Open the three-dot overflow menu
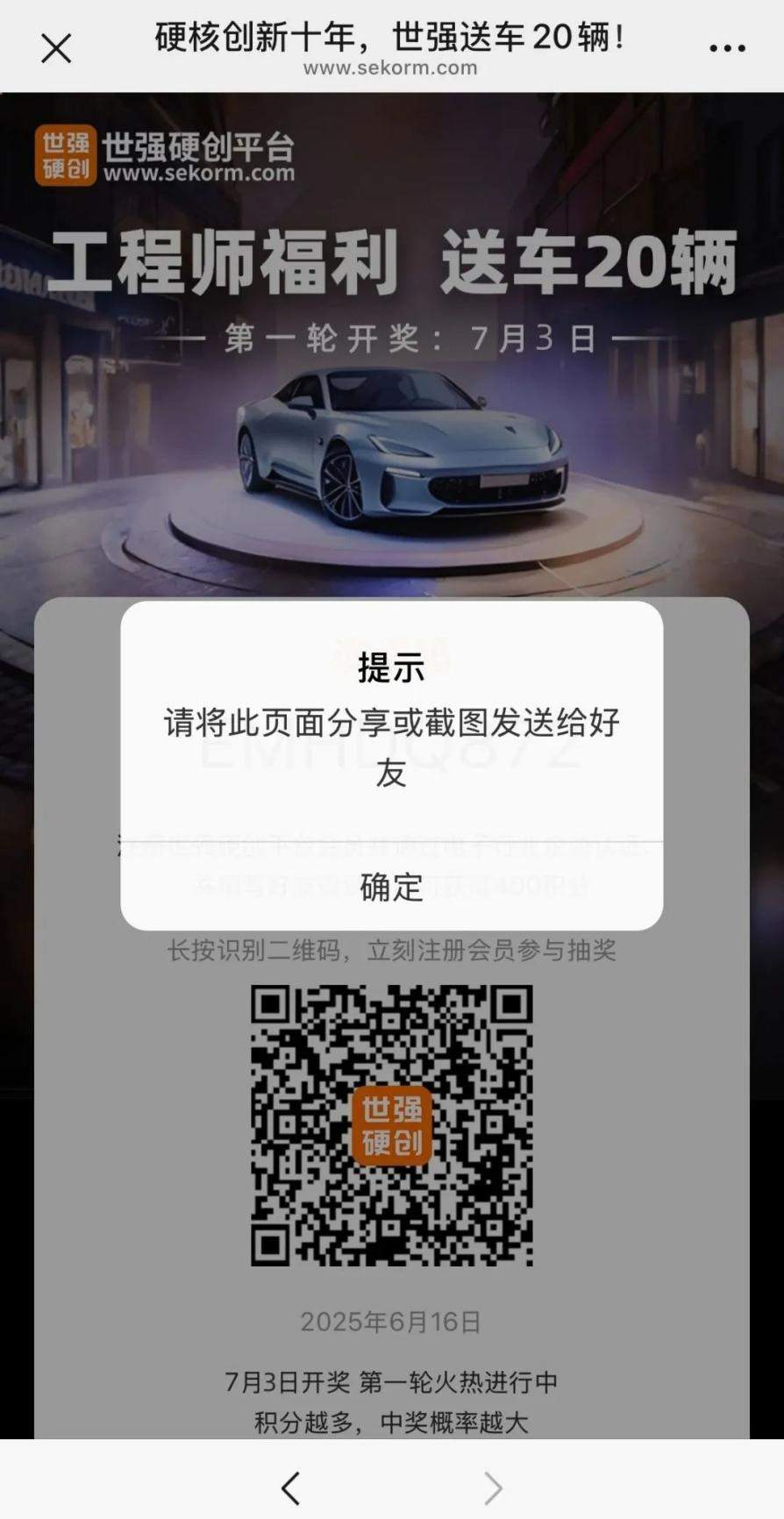784x1519 pixels. (727, 48)
